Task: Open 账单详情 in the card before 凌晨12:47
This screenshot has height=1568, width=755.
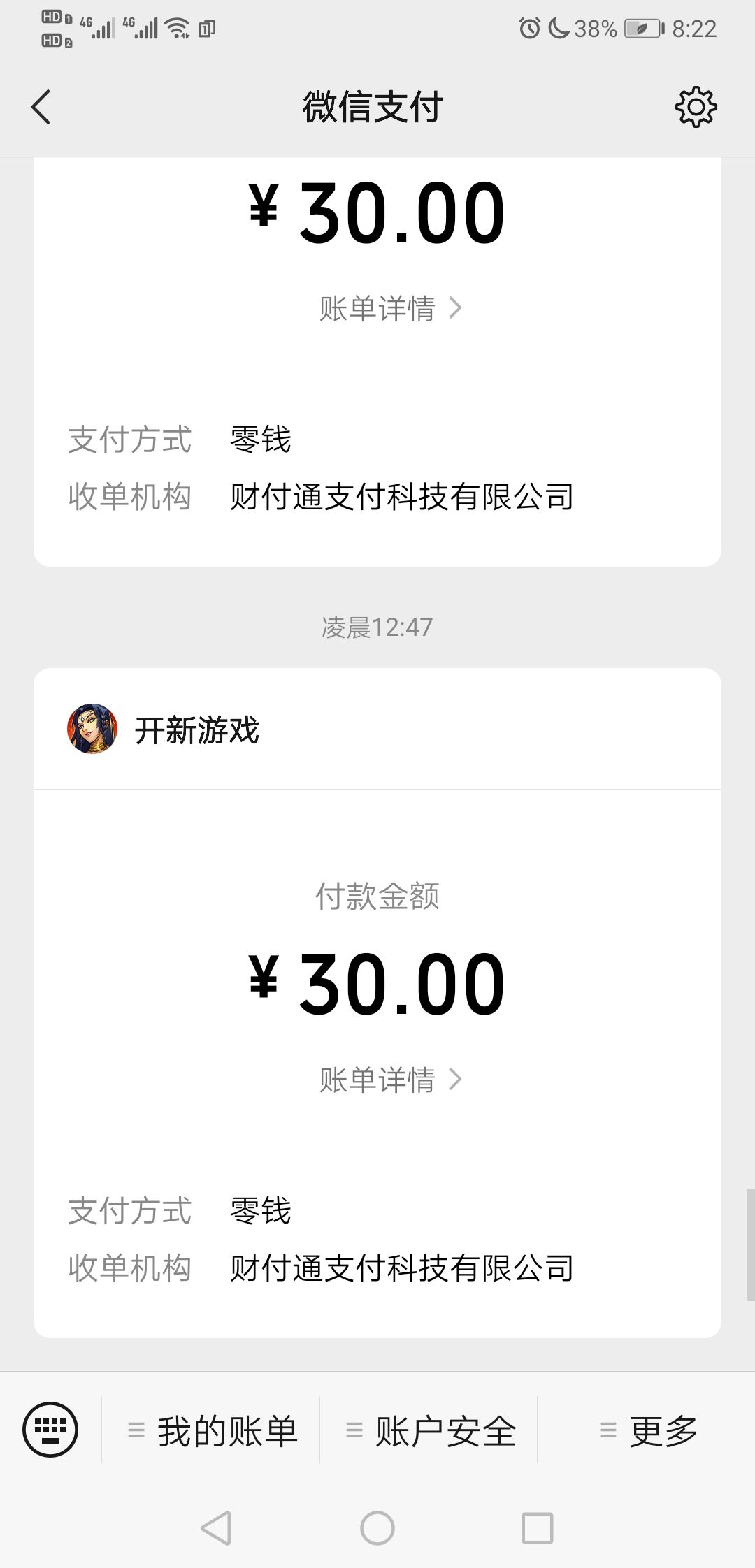Action: point(390,308)
